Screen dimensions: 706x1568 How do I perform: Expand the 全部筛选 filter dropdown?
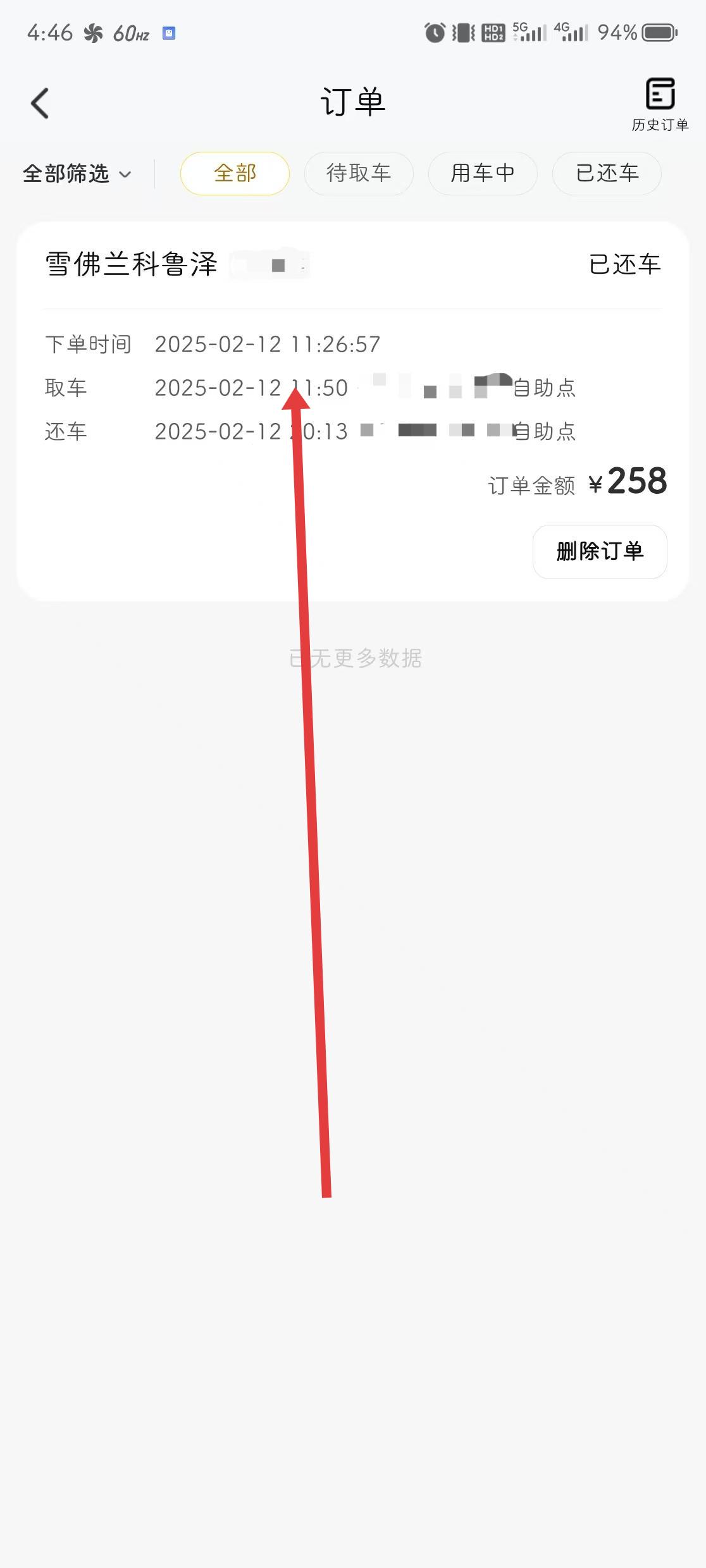pyautogui.click(x=77, y=173)
